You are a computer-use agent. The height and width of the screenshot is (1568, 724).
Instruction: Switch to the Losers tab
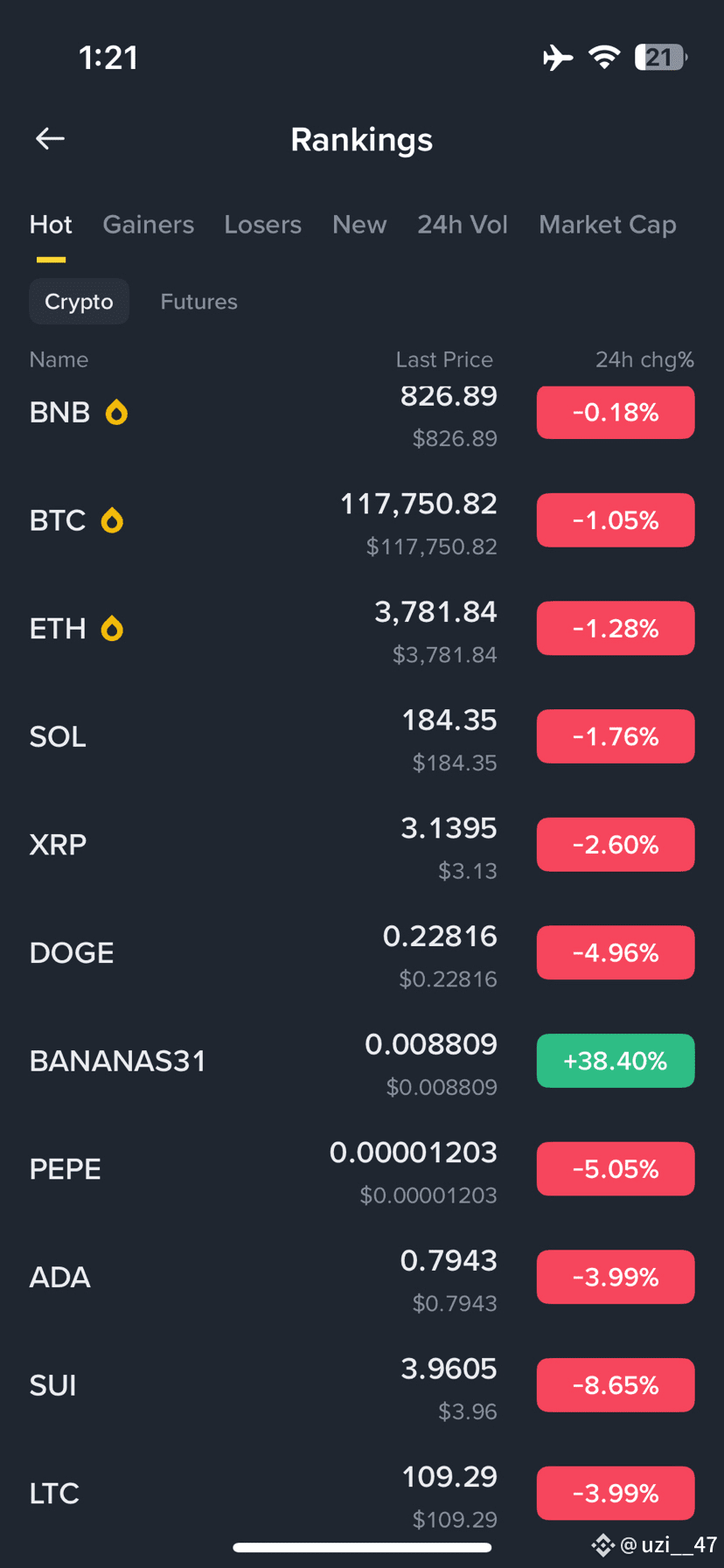(x=262, y=225)
